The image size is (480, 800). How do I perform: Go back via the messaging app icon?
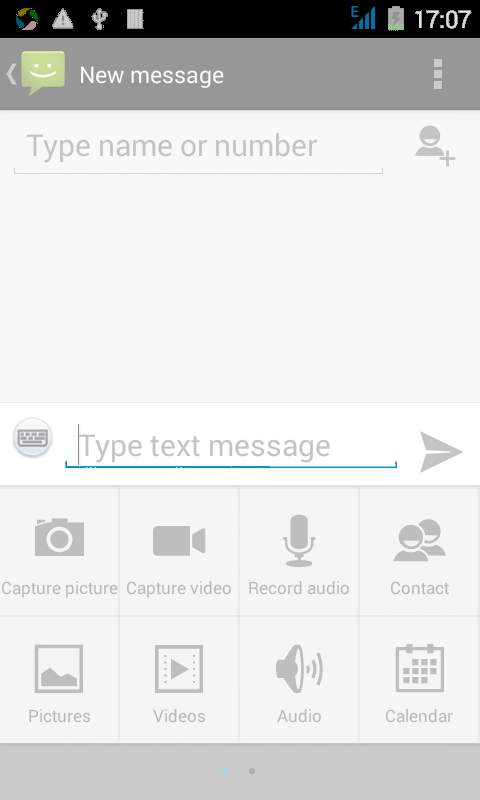[36, 74]
